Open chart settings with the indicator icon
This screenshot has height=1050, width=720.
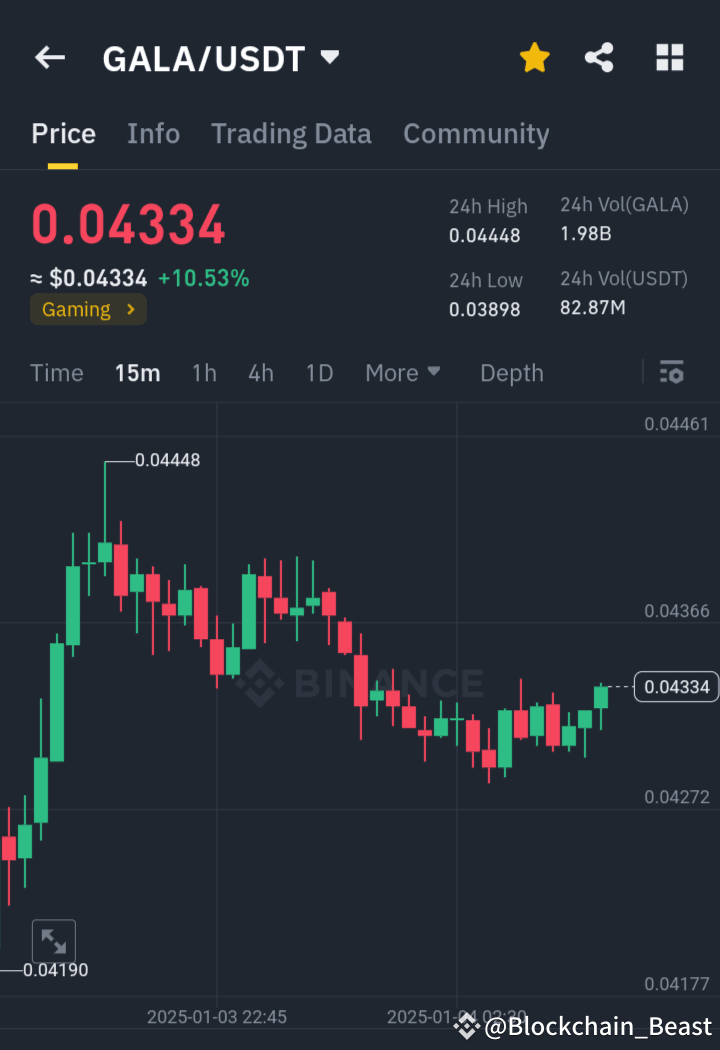click(x=671, y=372)
